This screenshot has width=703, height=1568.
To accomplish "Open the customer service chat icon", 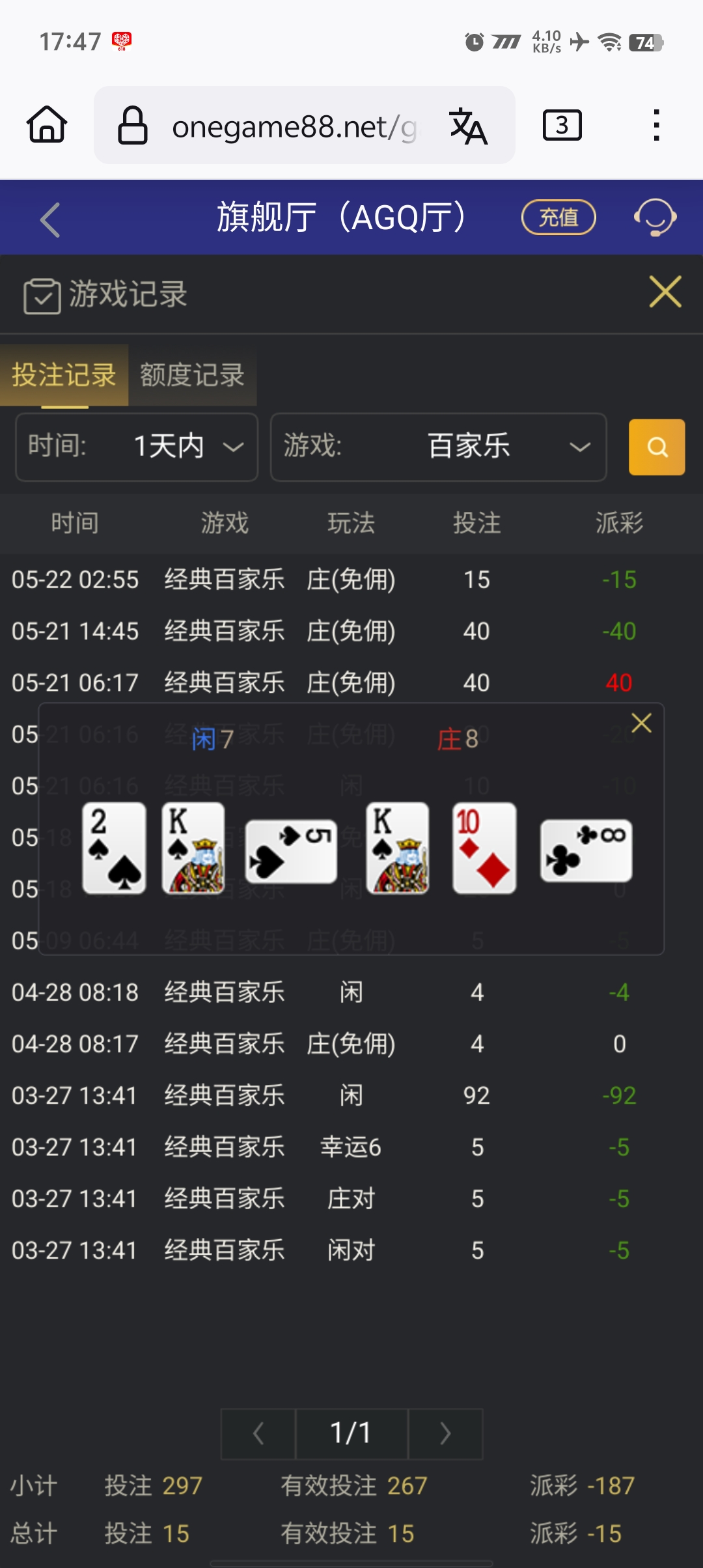I will [655, 217].
